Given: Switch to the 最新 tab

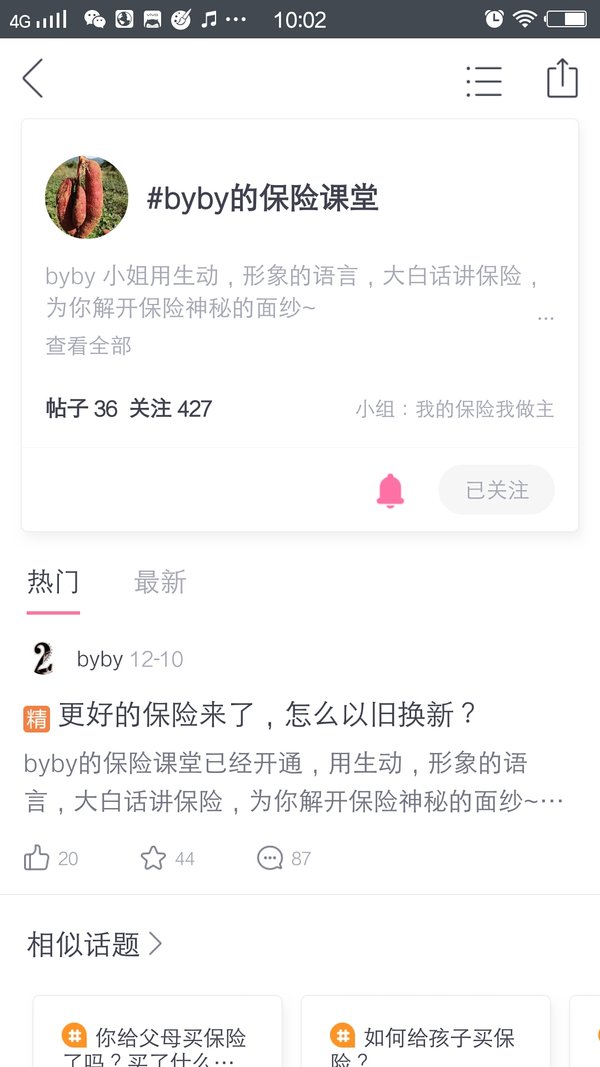Looking at the screenshot, I should click(x=160, y=582).
